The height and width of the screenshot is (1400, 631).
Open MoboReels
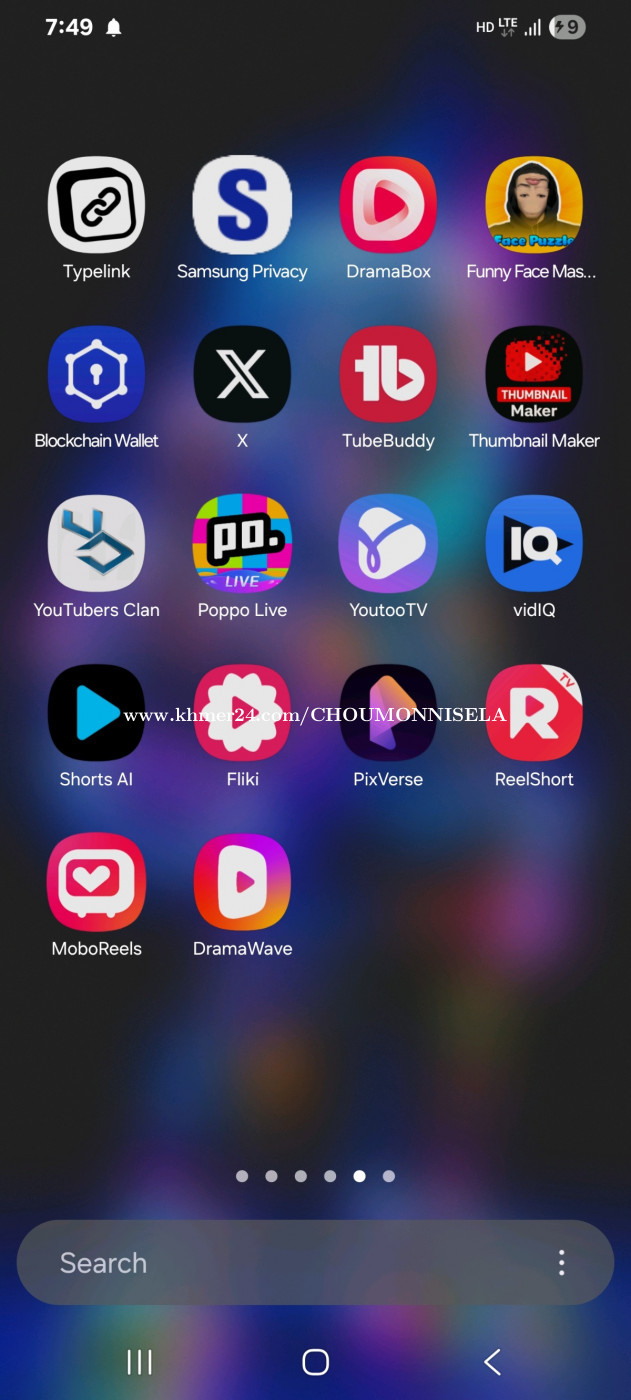[97, 881]
